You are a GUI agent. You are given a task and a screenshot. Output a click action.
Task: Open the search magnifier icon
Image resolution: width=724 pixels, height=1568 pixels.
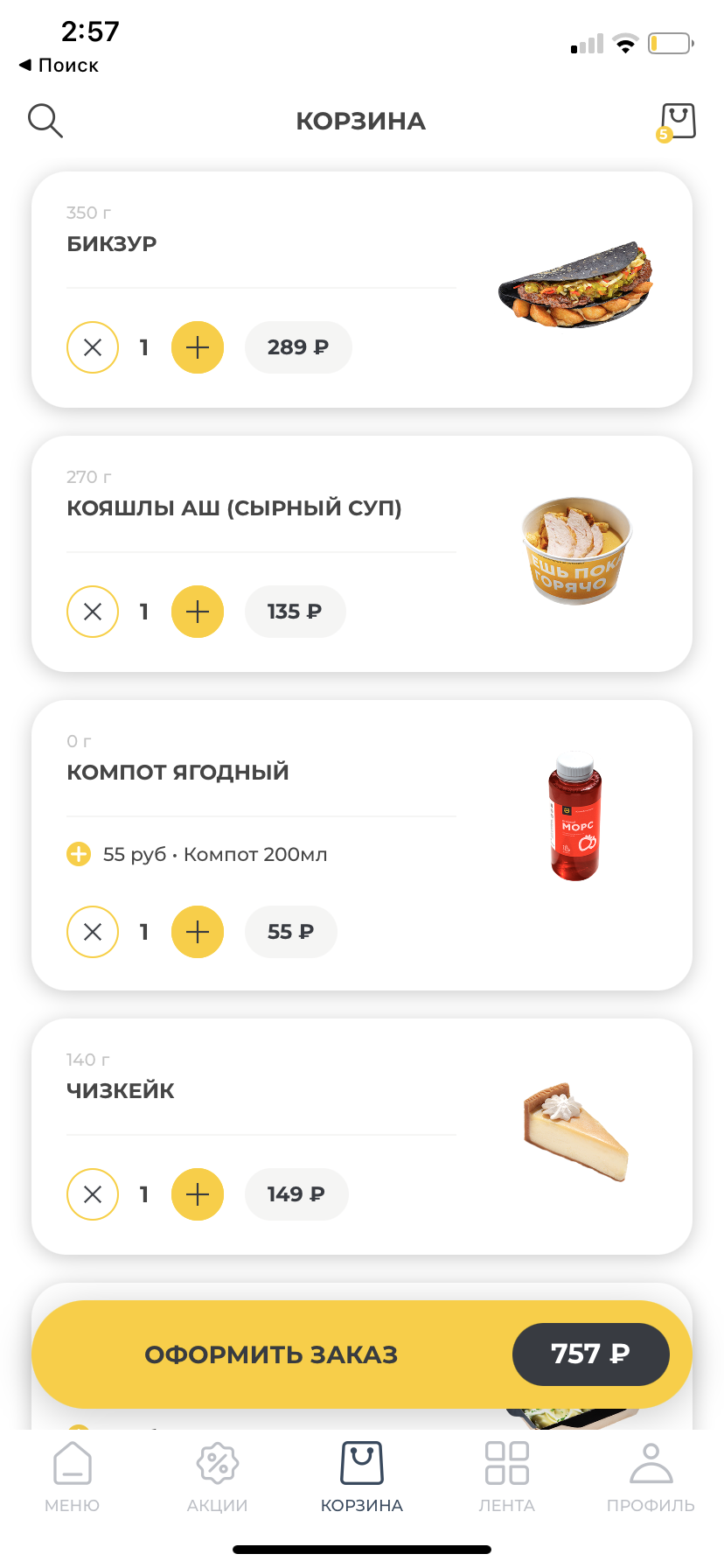[x=45, y=121]
